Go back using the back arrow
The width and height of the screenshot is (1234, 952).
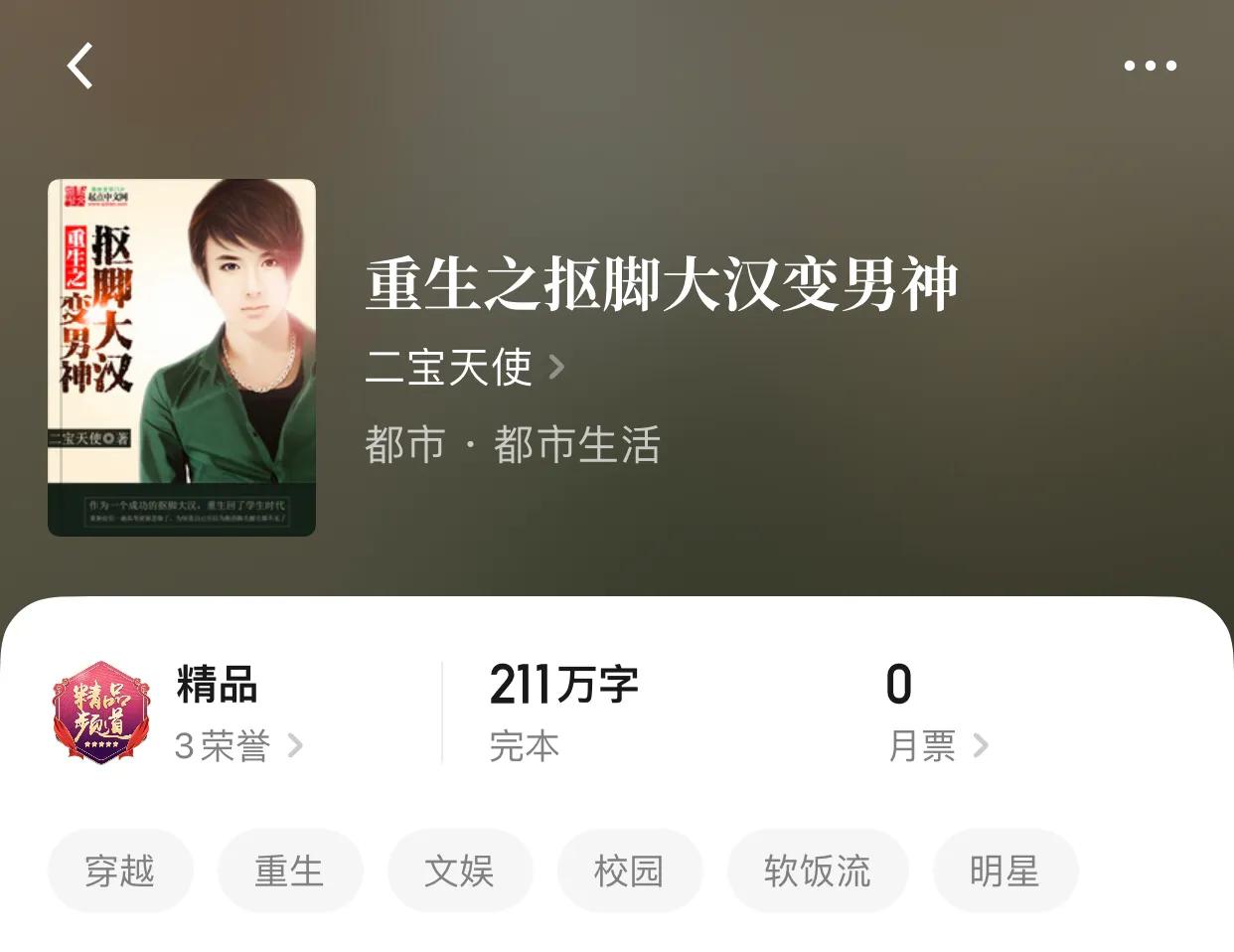80,67
